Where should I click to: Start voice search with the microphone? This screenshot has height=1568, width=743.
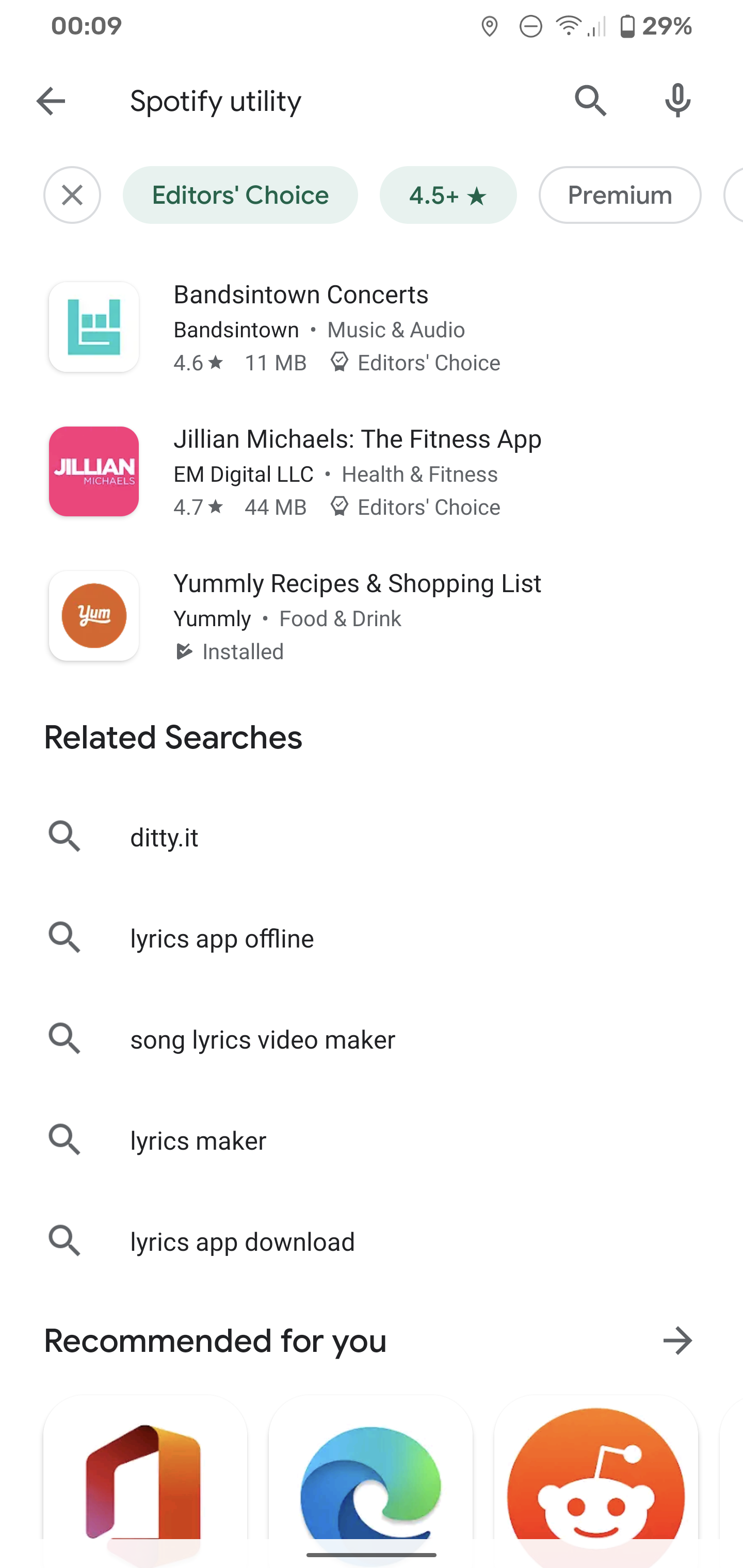(x=677, y=101)
